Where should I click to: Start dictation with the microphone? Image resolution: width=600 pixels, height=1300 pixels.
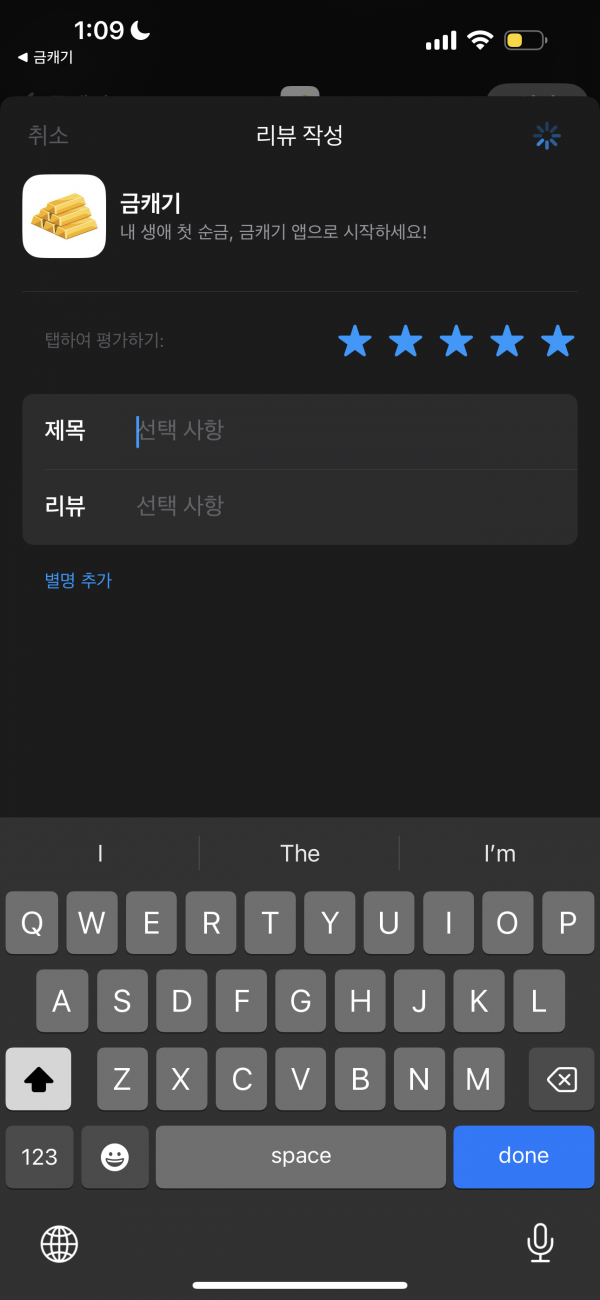540,1243
